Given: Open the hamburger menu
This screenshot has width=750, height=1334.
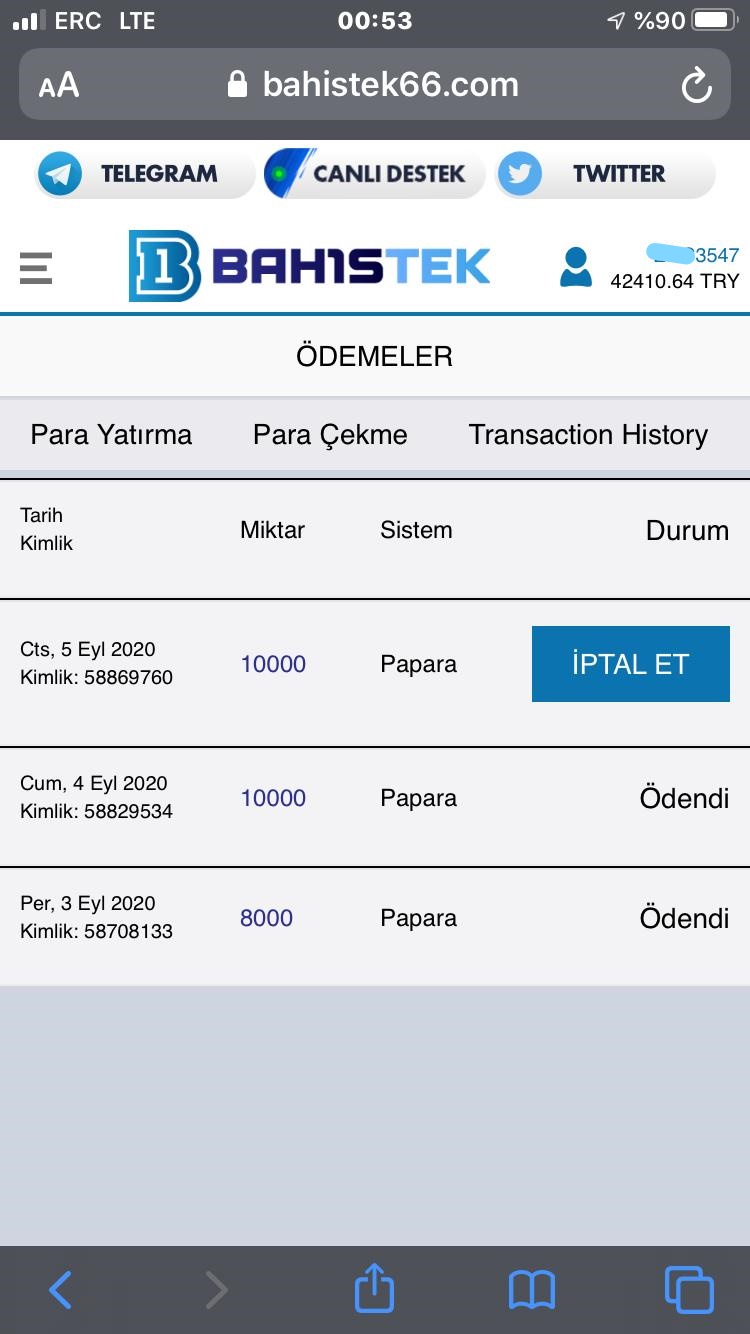Looking at the screenshot, I should 36,268.
